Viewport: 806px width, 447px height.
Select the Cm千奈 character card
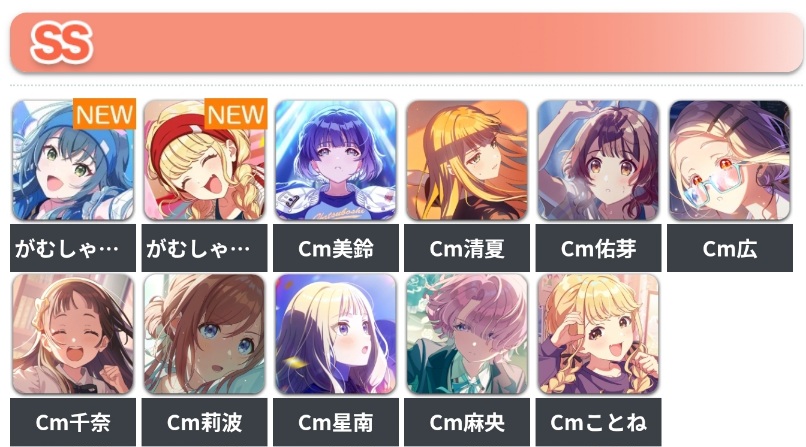[x=73, y=335]
